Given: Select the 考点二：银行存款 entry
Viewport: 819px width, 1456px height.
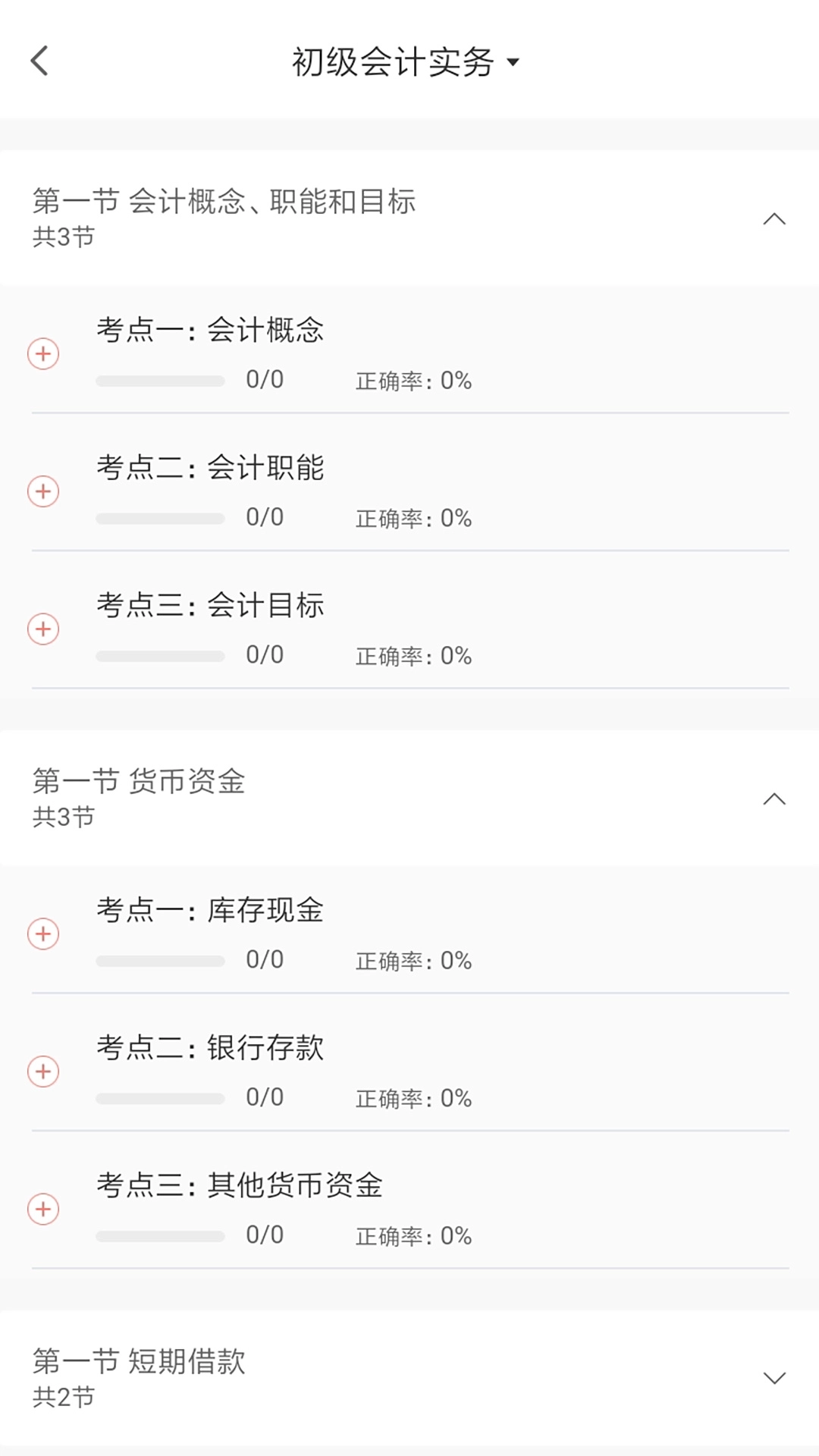Looking at the screenshot, I should [210, 1050].
